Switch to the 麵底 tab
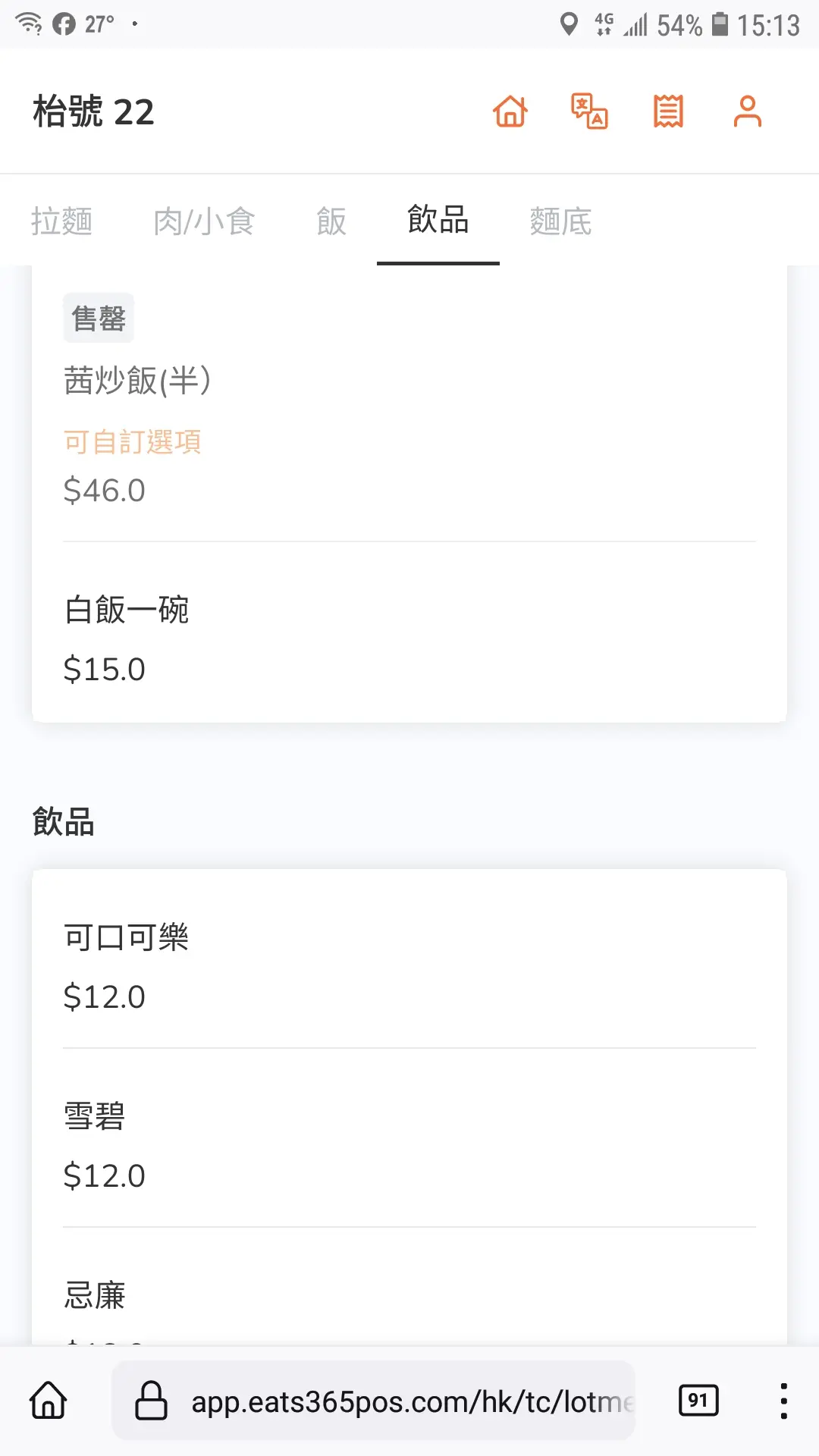Image resolution: width=819 pixels, height=1456 pixels. click(560, 221)
